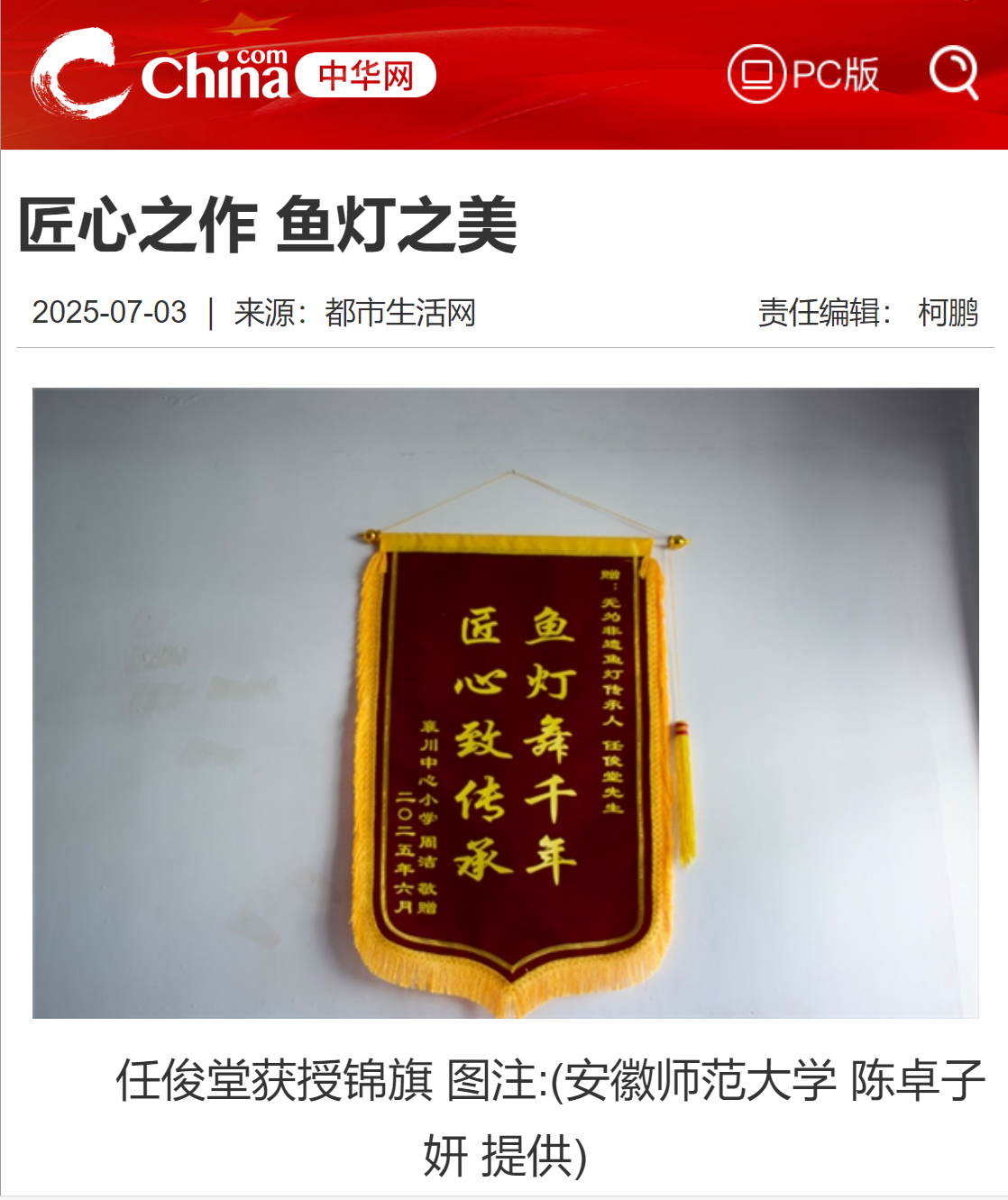This screenshot has width=1008, height=1200.
Task: Open the search magnifier icon
Action: (x=953, y=72)
